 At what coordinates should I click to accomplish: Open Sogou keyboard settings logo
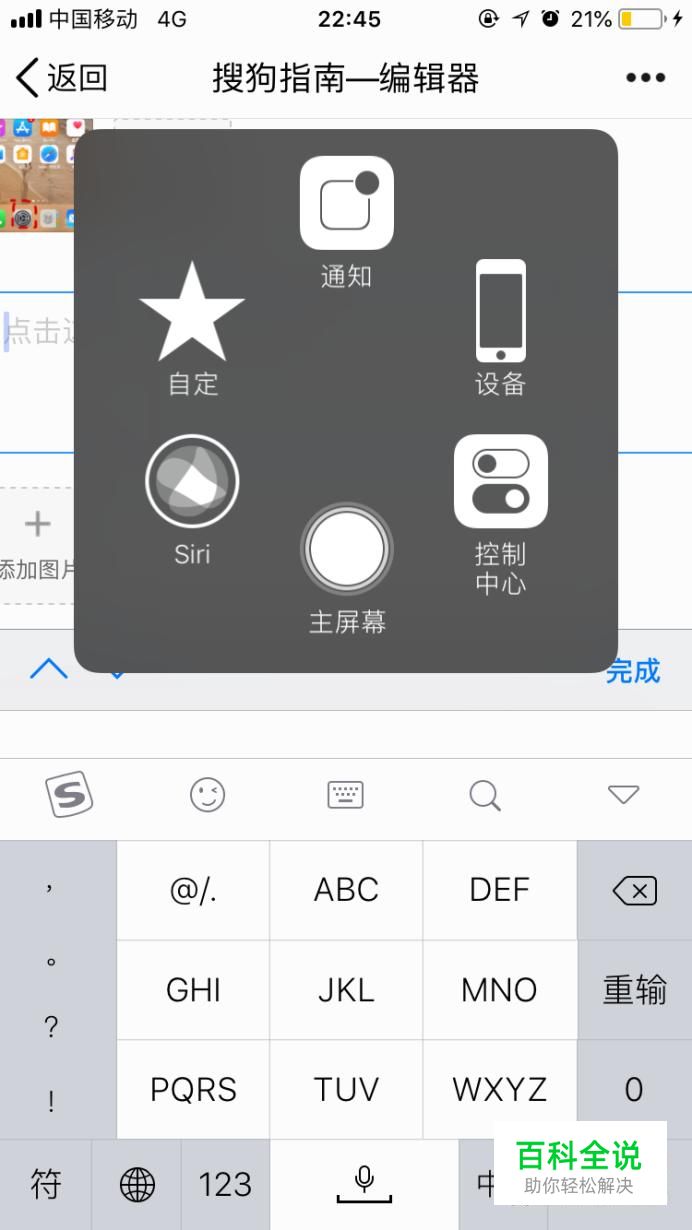tap(69, 795)
